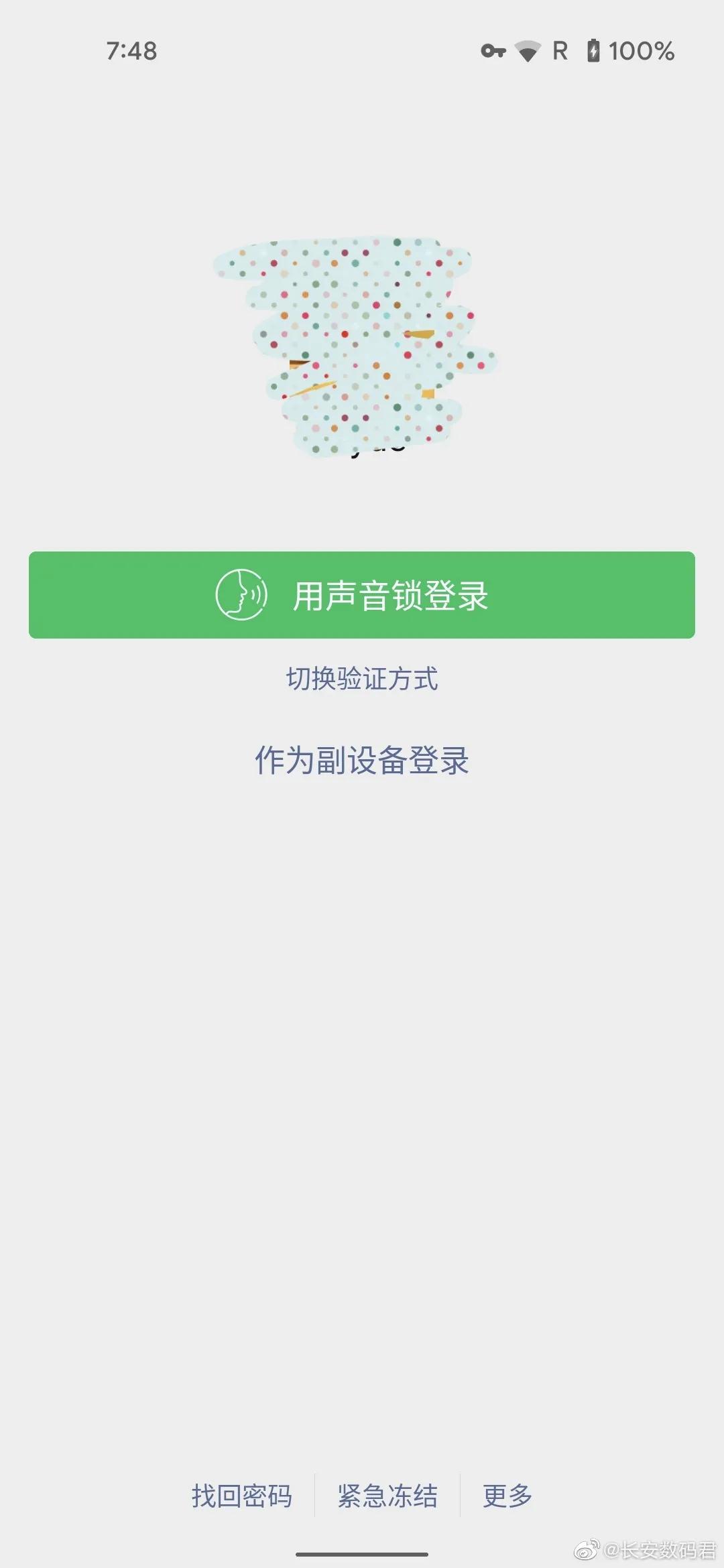This screenshot has height=1568, width=724.
Task: Tap the R network type indicator
Action: click(560, 50)
